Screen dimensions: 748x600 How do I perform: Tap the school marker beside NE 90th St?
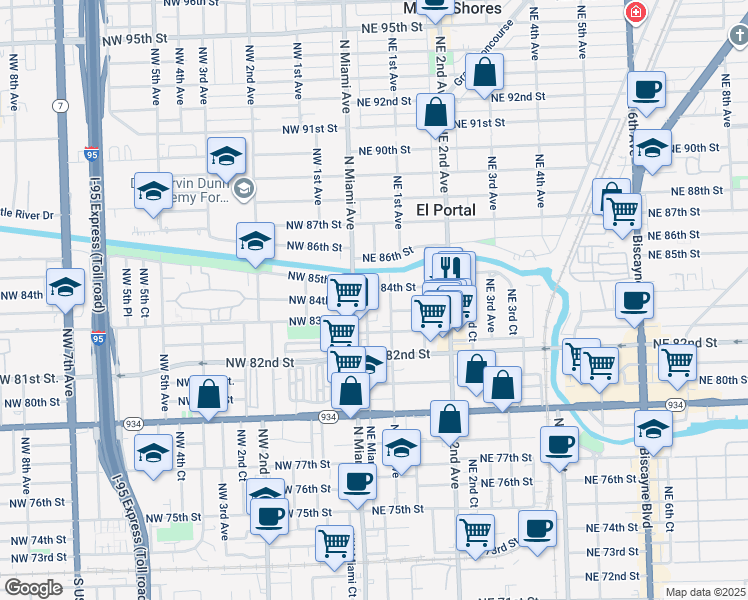click(x=652, y=149)
